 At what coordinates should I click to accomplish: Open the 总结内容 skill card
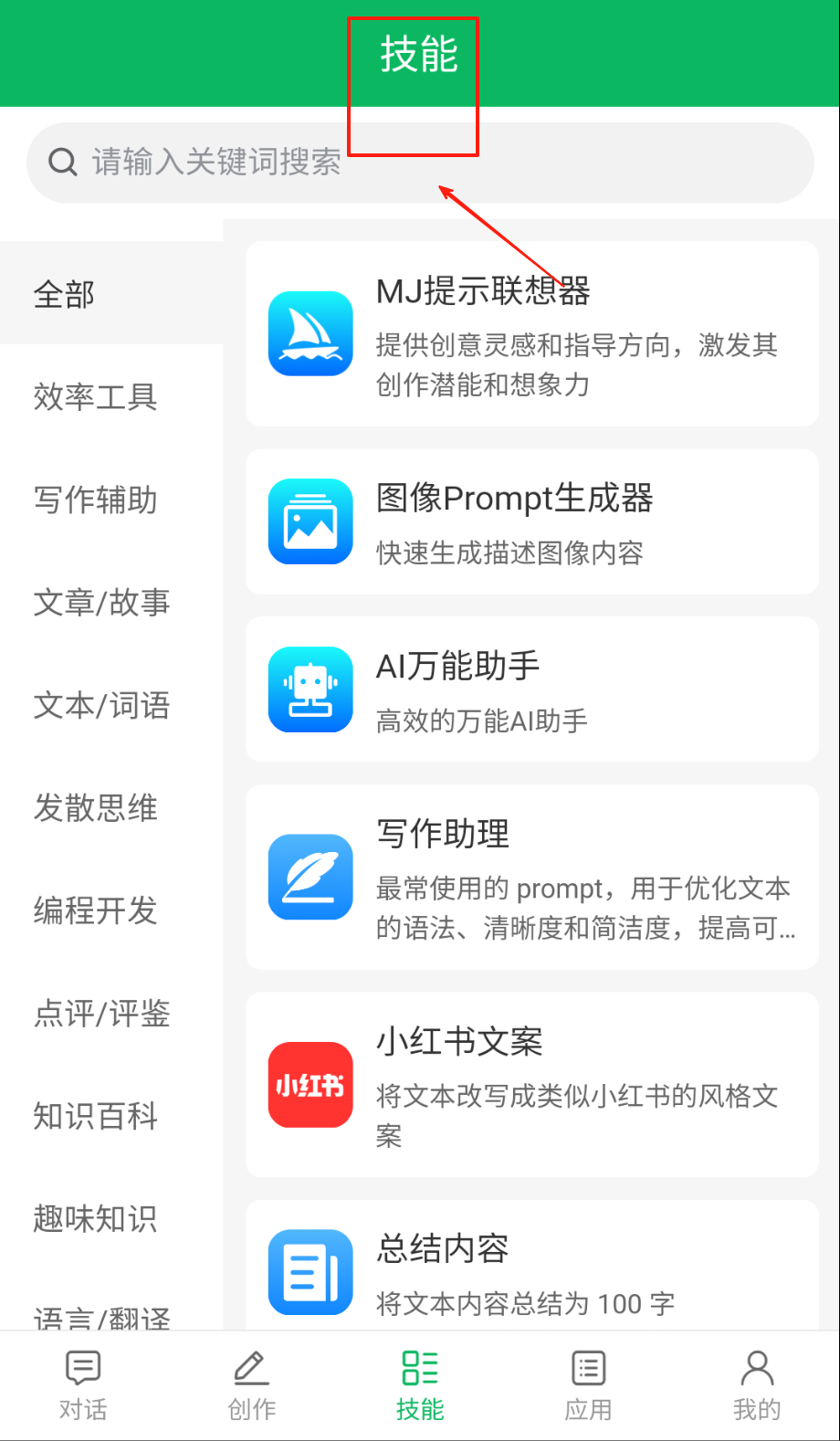(531, 1269)
